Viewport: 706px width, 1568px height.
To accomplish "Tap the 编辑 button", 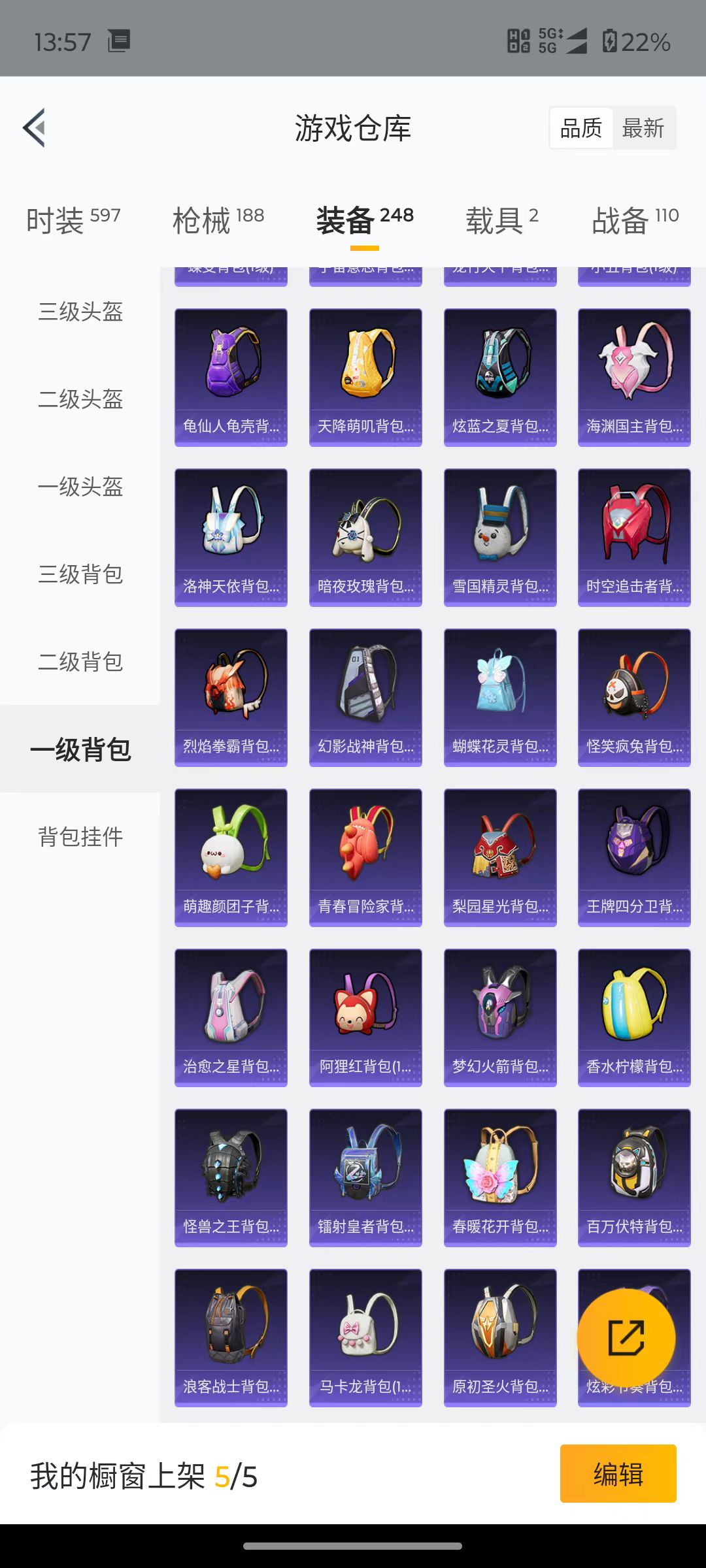I will (618, 1473).
